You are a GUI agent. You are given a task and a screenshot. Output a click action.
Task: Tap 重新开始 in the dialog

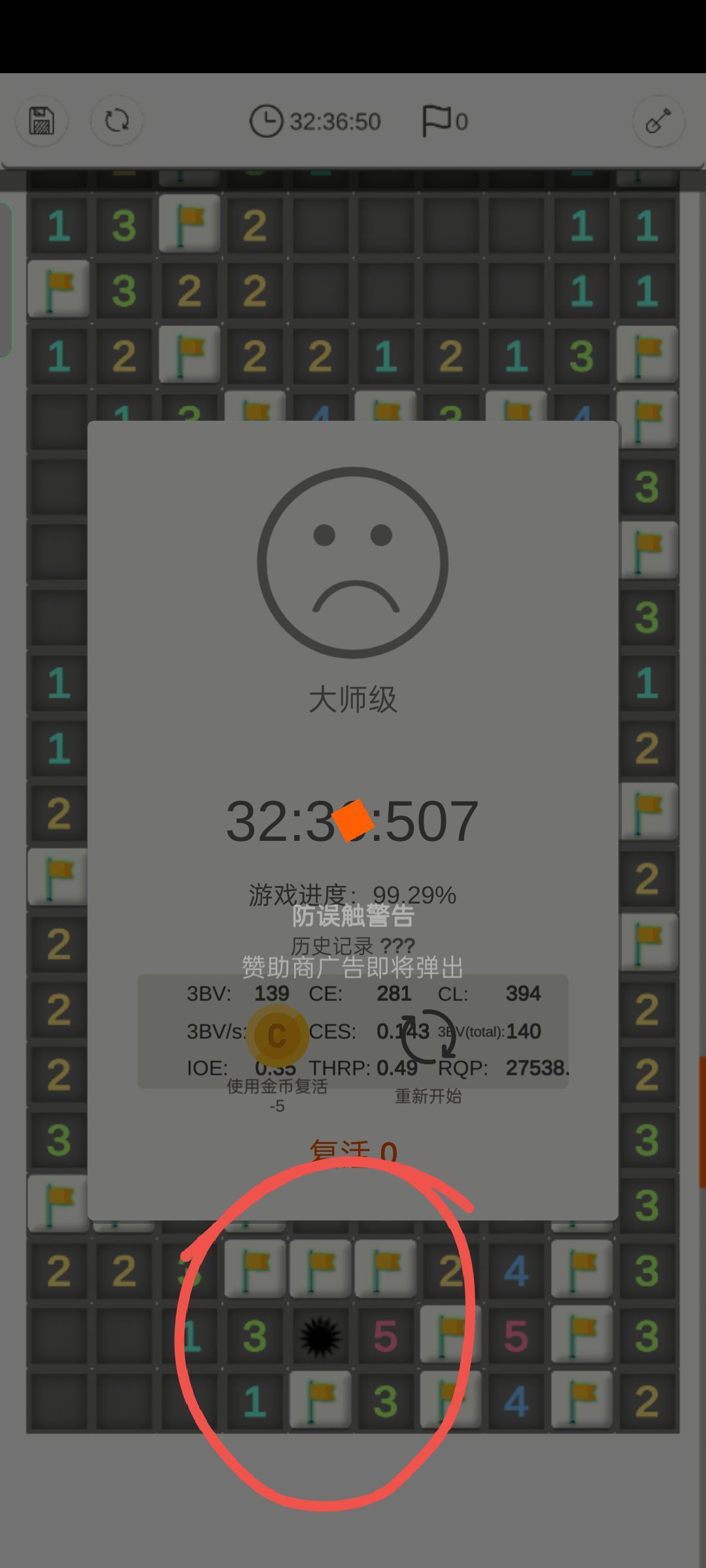click(x=428, y=1096)
